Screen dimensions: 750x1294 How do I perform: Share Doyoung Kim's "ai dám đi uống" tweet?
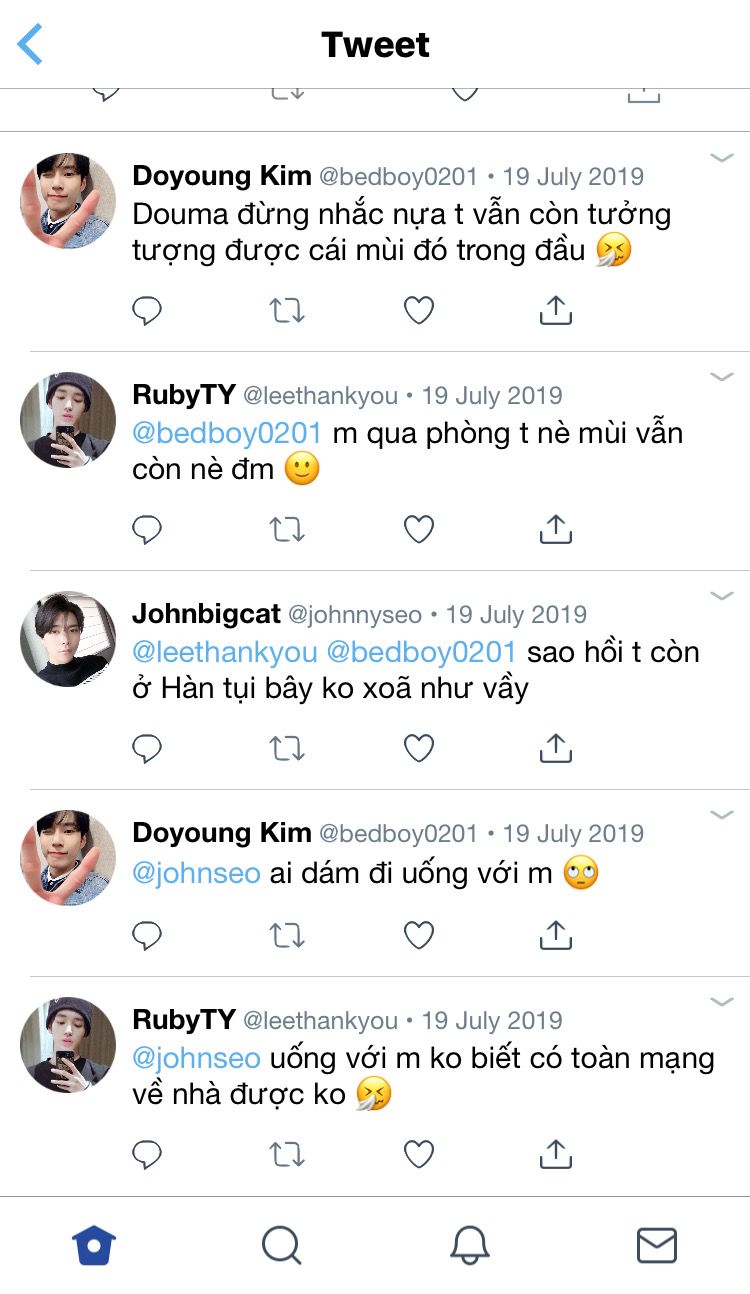[555, 935]
